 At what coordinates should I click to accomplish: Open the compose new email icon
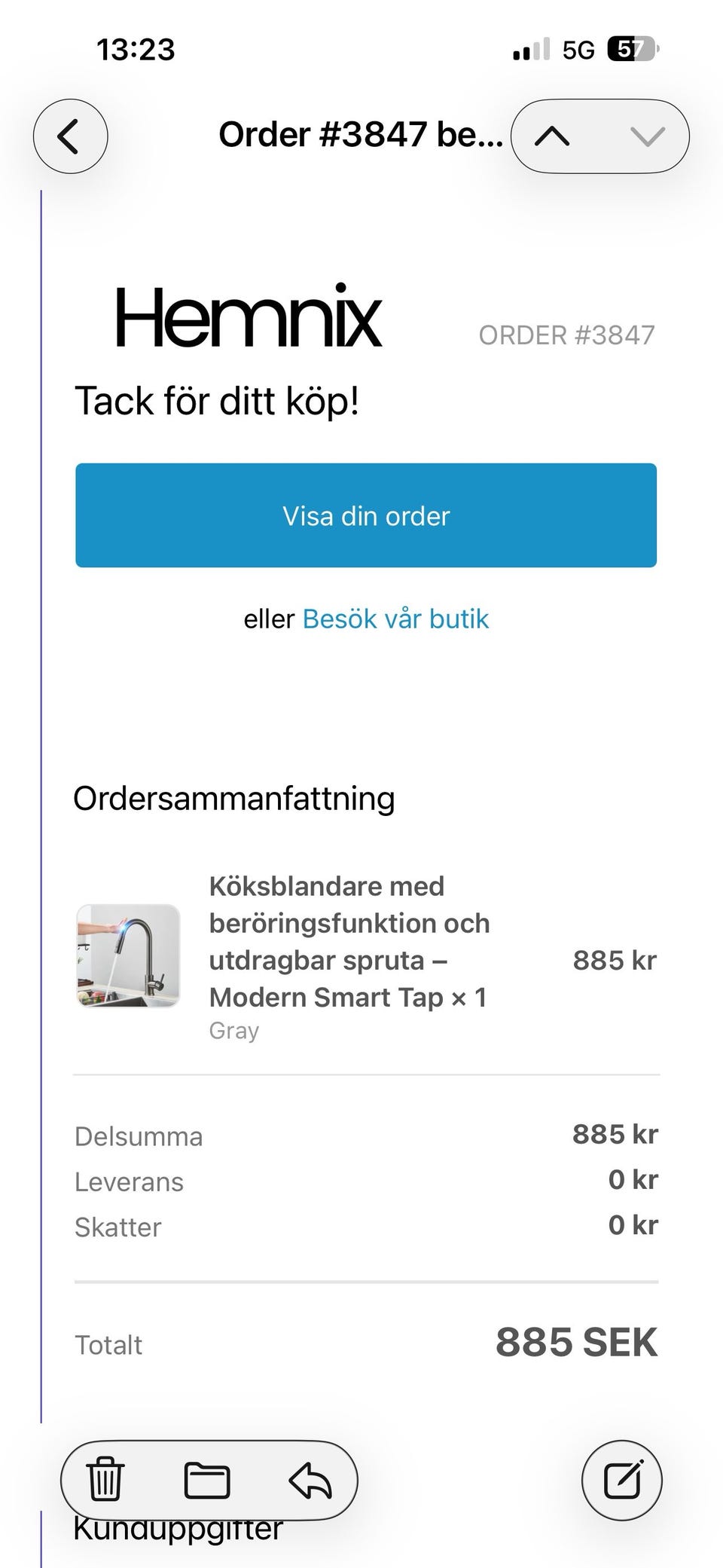(624, 1480)
